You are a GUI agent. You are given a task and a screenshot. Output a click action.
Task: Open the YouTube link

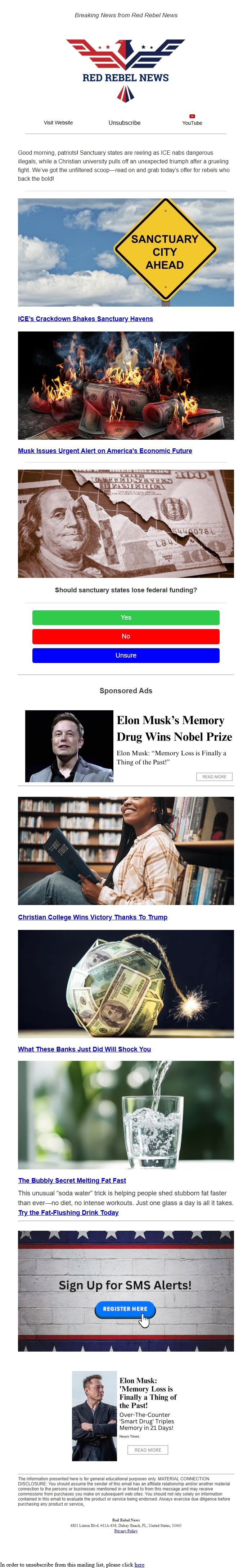(x=192, y=123)
